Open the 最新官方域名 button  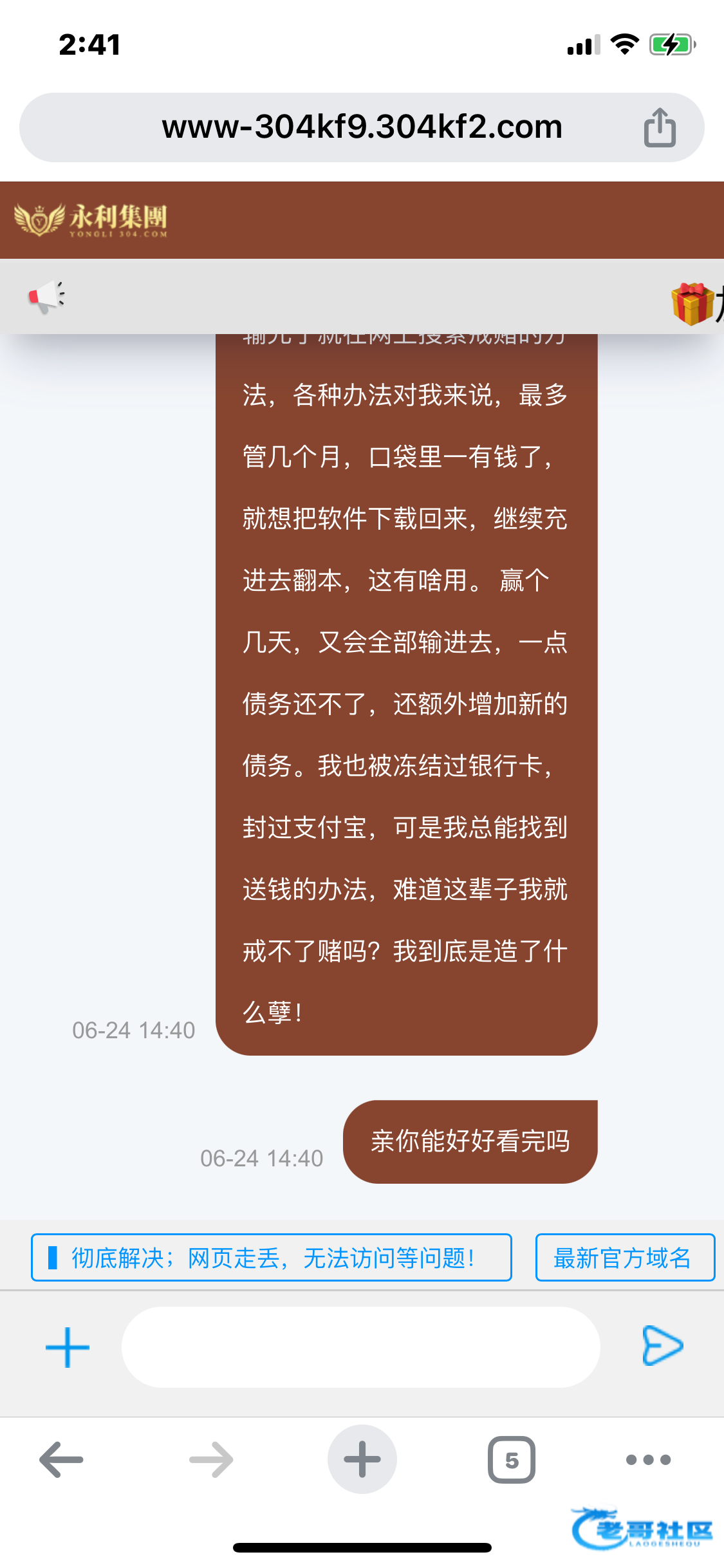coord(624,1257)
